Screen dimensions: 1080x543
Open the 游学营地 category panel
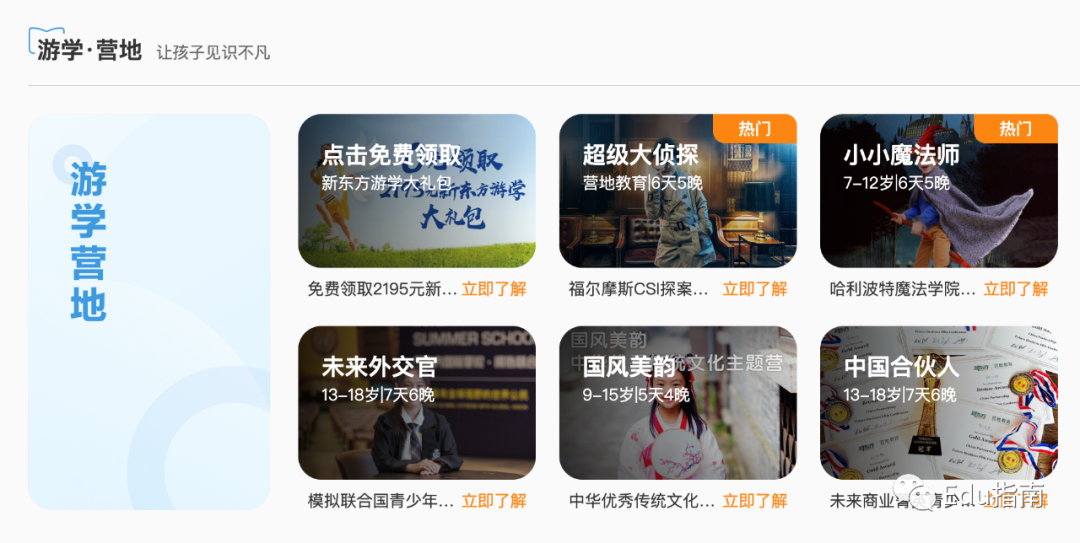(x=149, y=312)
